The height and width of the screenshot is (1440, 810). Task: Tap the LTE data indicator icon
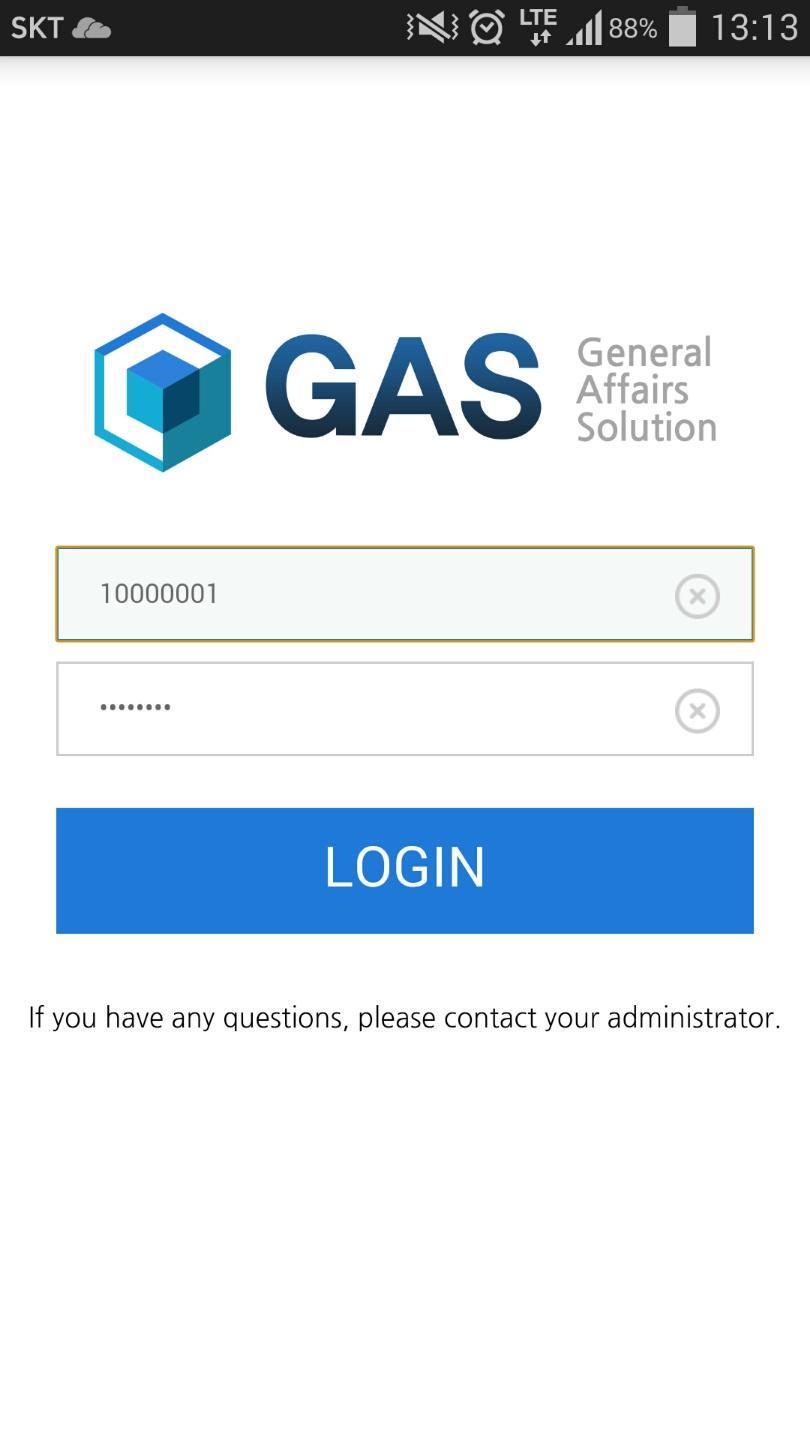(538, 27)
